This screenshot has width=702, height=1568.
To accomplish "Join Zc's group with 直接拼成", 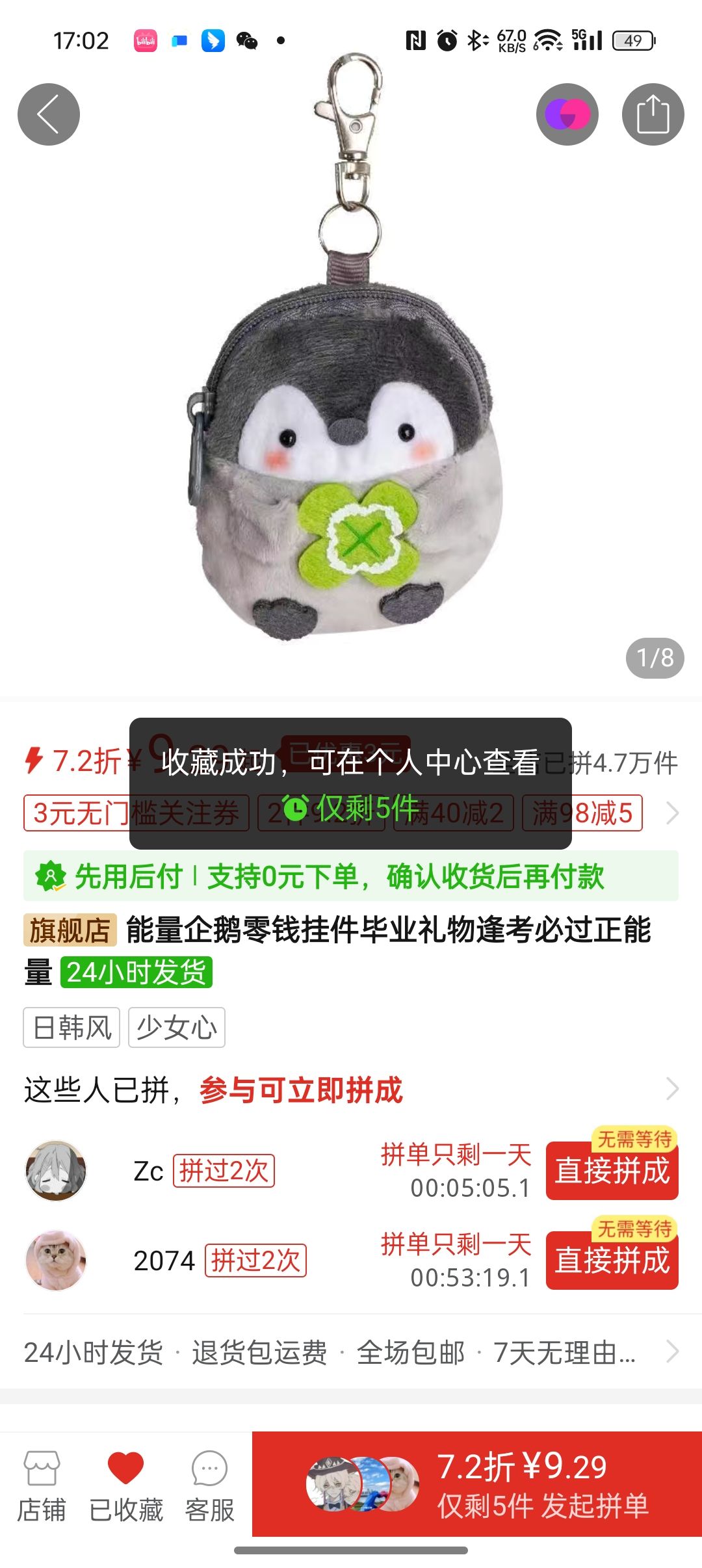I will [612, 1171].
